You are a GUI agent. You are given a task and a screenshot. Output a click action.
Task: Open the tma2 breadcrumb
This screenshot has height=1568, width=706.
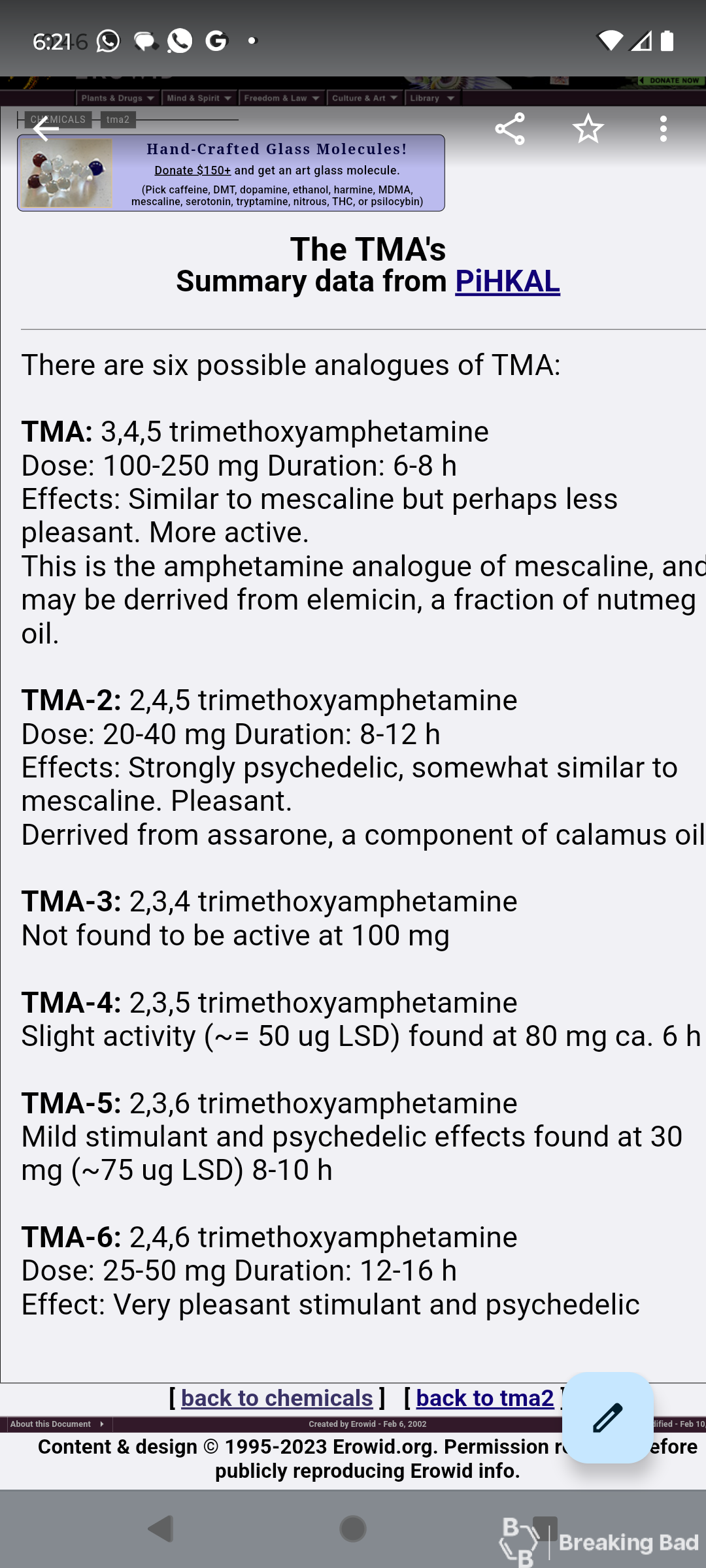tap(118, 120)
